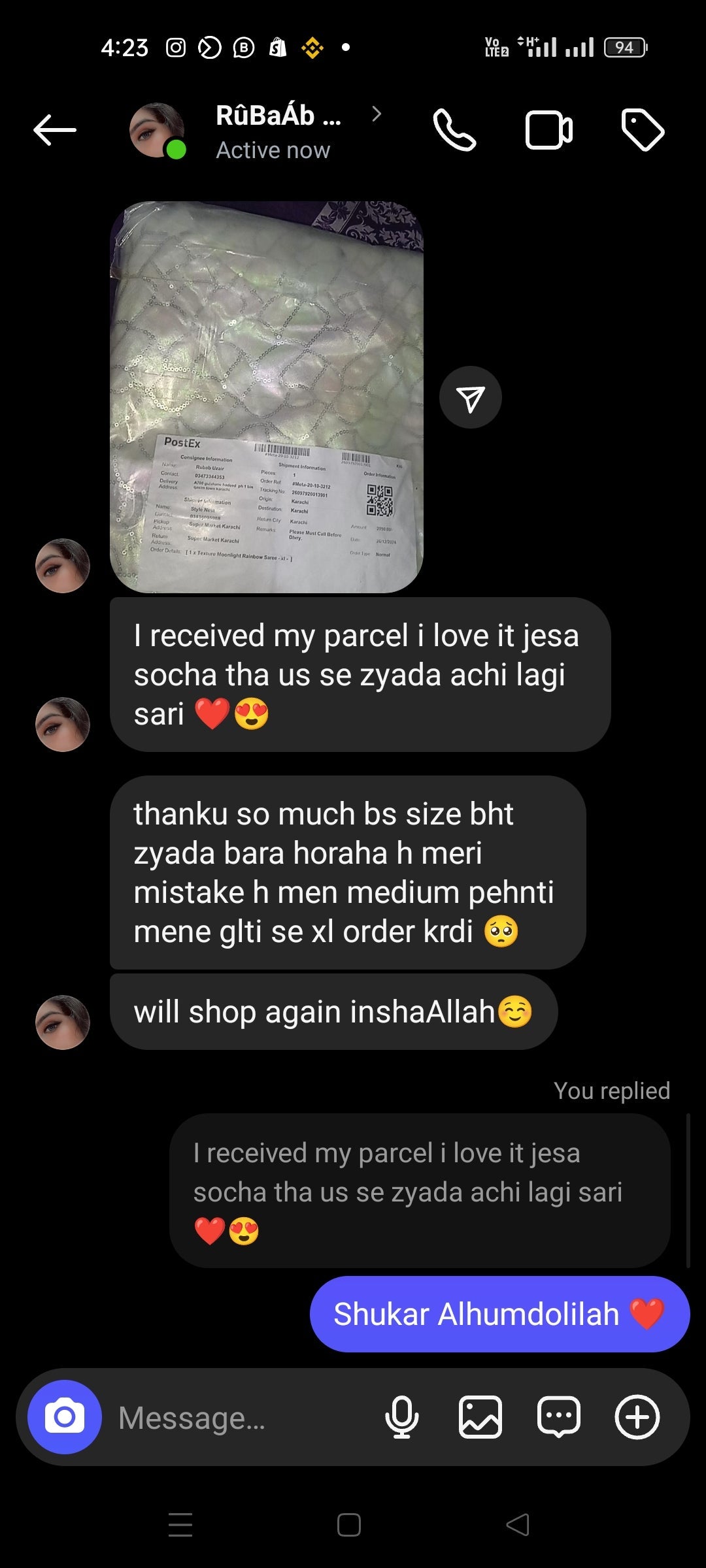Open saved replies chat bubble icon

[x=559, y=1417]
